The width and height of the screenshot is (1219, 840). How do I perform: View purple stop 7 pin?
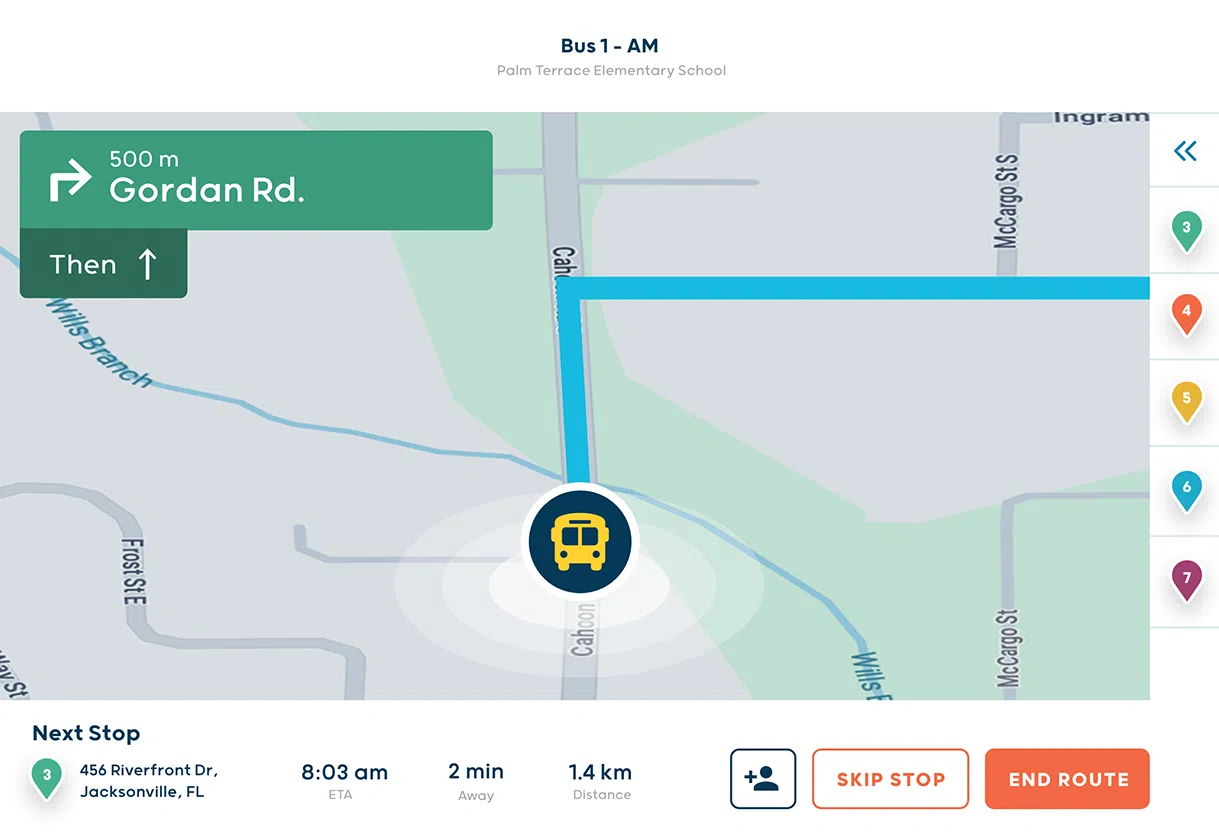pos(1186,579)
